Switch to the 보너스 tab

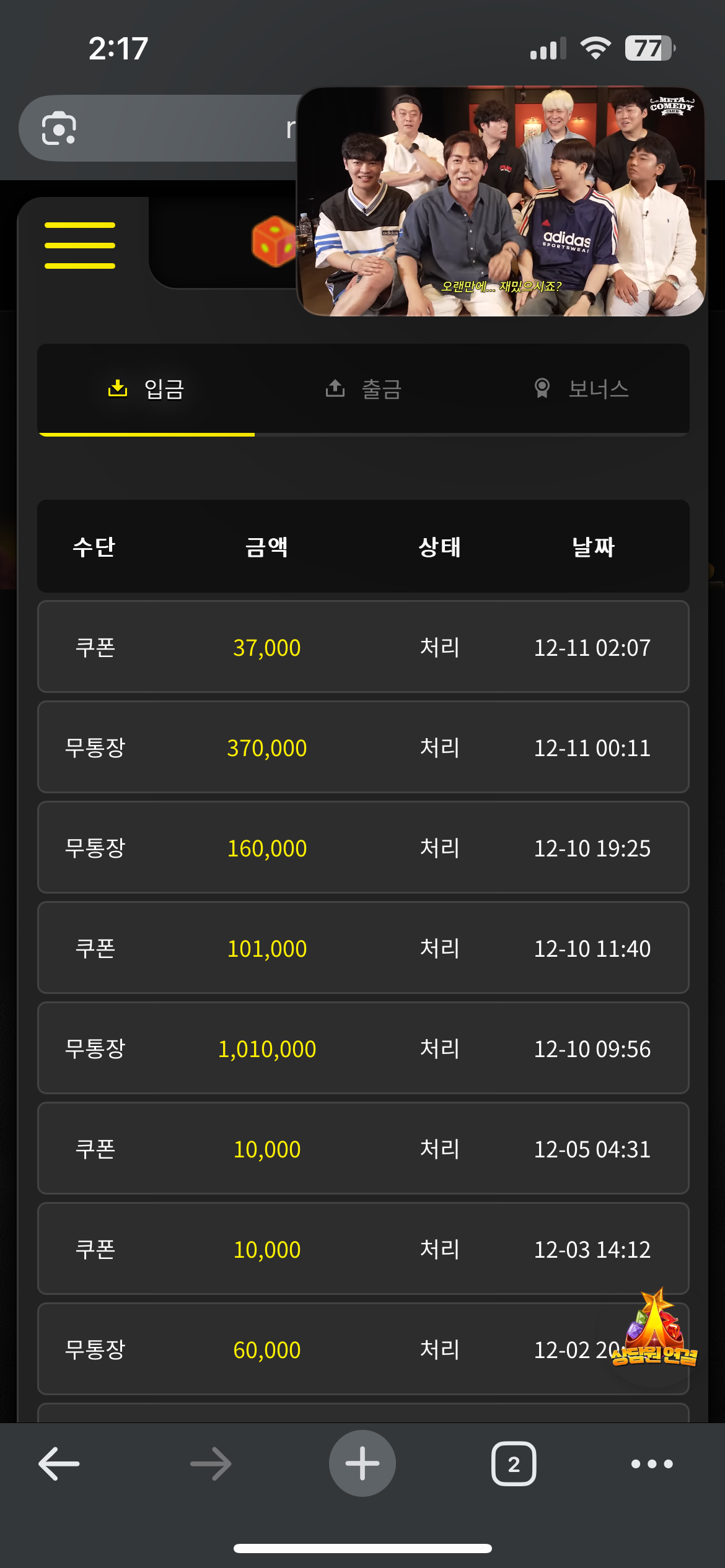point(581,389)
